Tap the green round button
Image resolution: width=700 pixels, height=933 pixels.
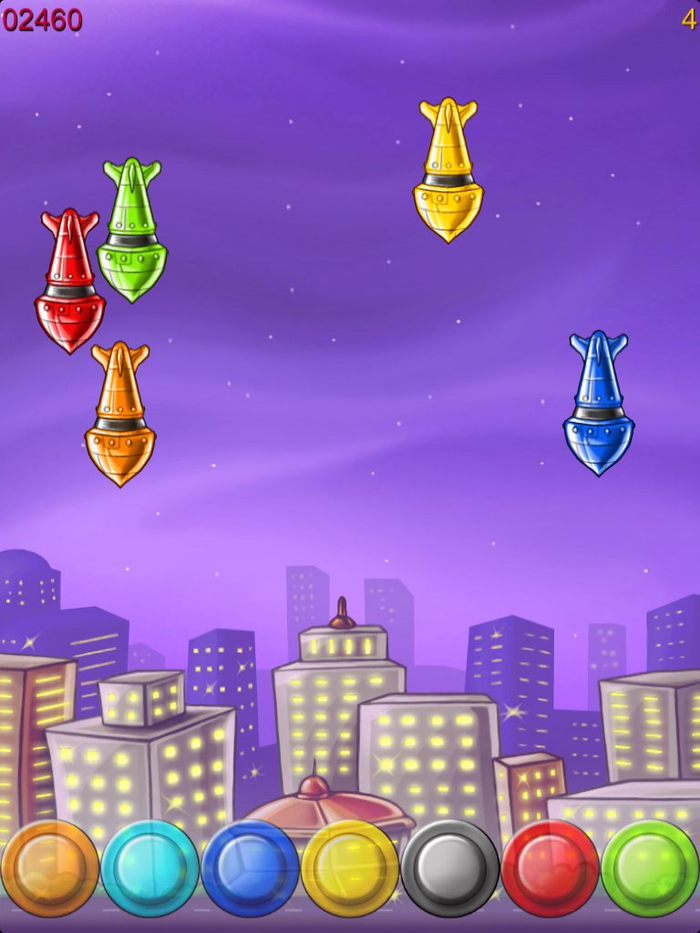[x=650, y=868]
